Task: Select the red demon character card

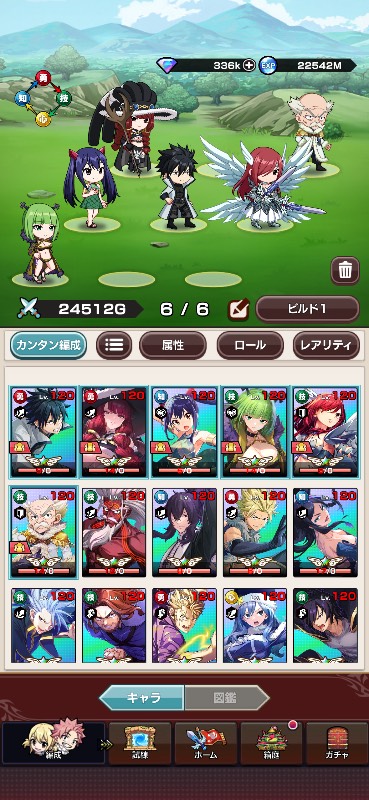Action: coord(114,532)
